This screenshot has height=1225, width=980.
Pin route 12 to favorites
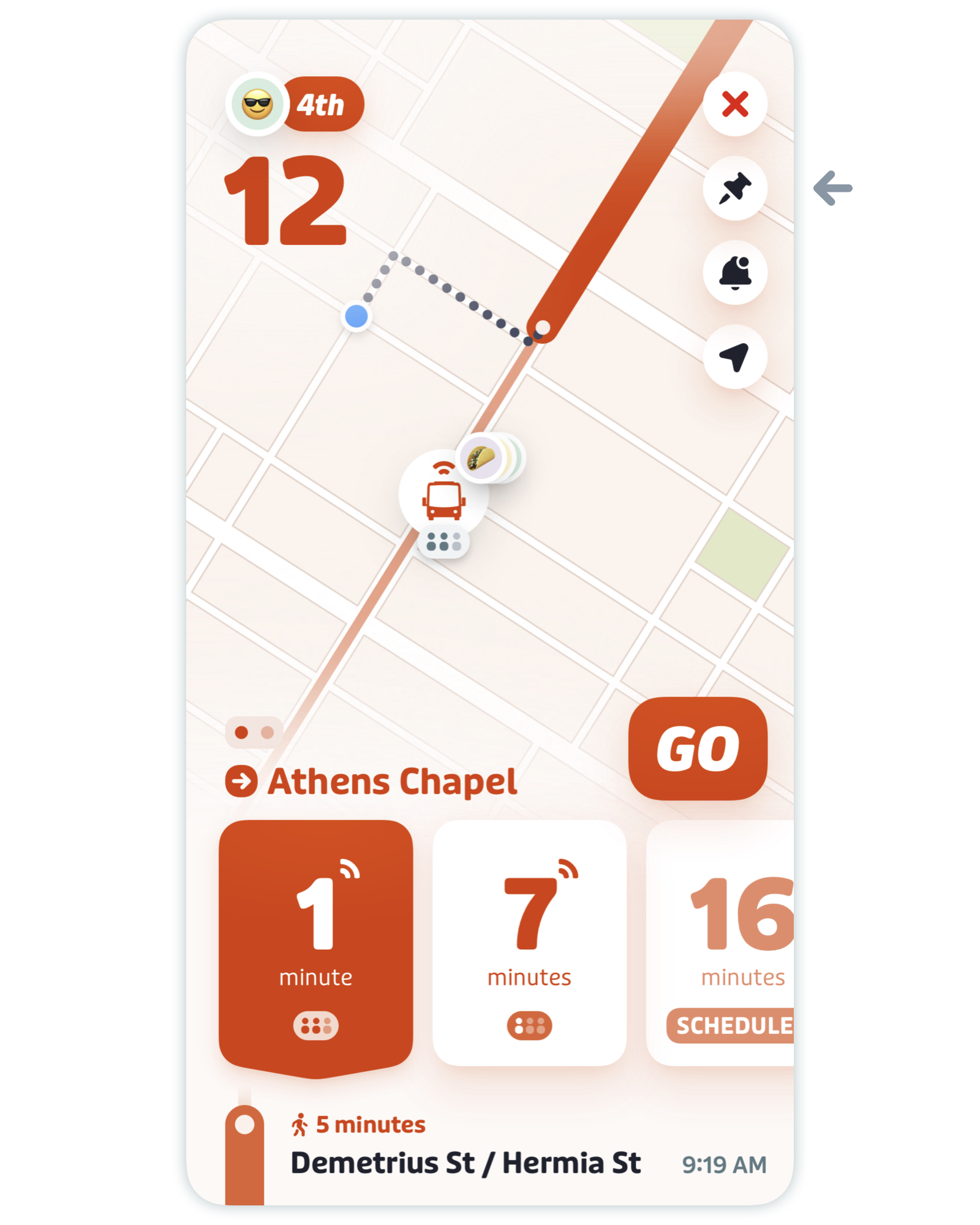[x=734, y=189]
